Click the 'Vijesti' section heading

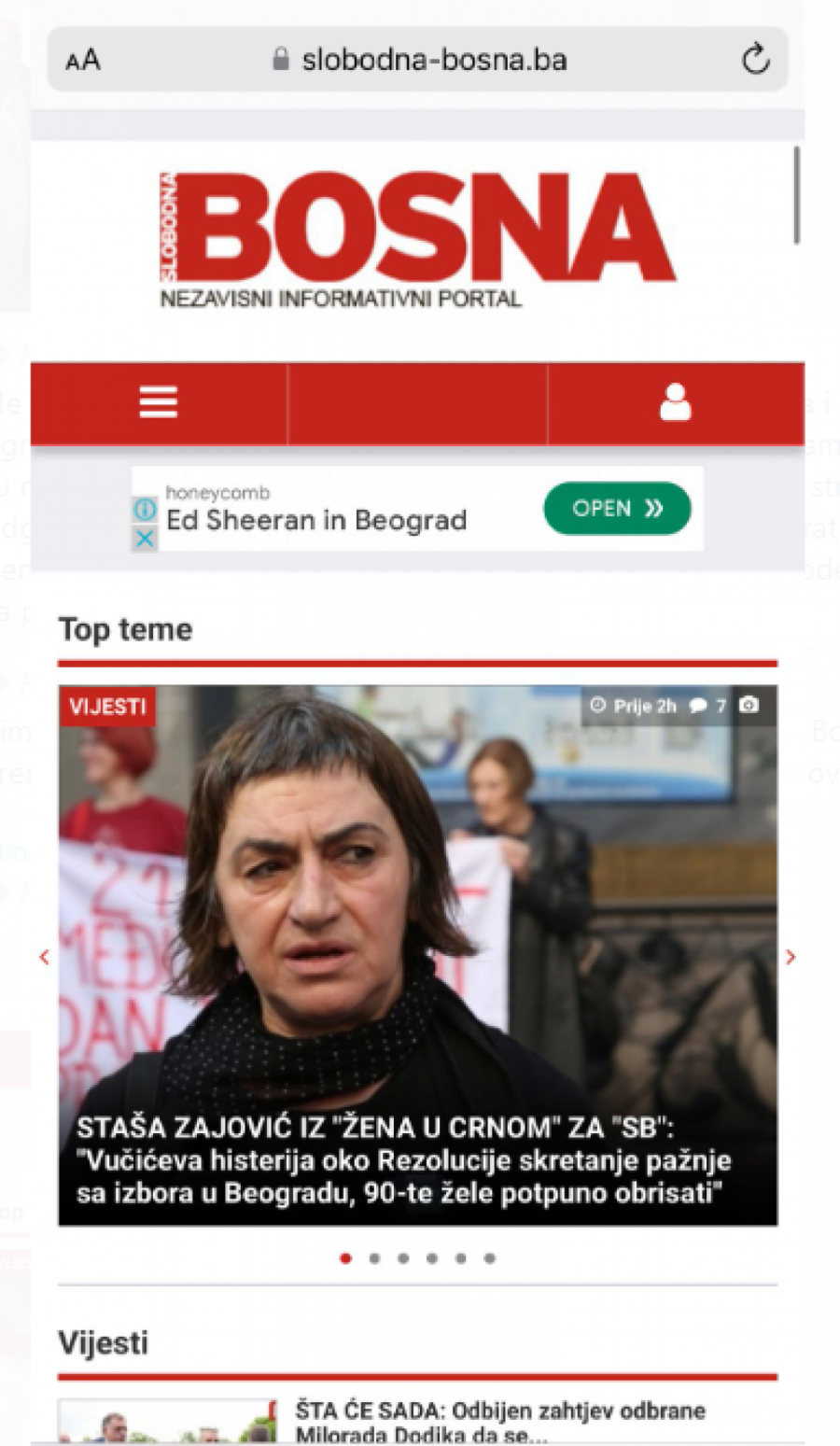(104, 1343)
